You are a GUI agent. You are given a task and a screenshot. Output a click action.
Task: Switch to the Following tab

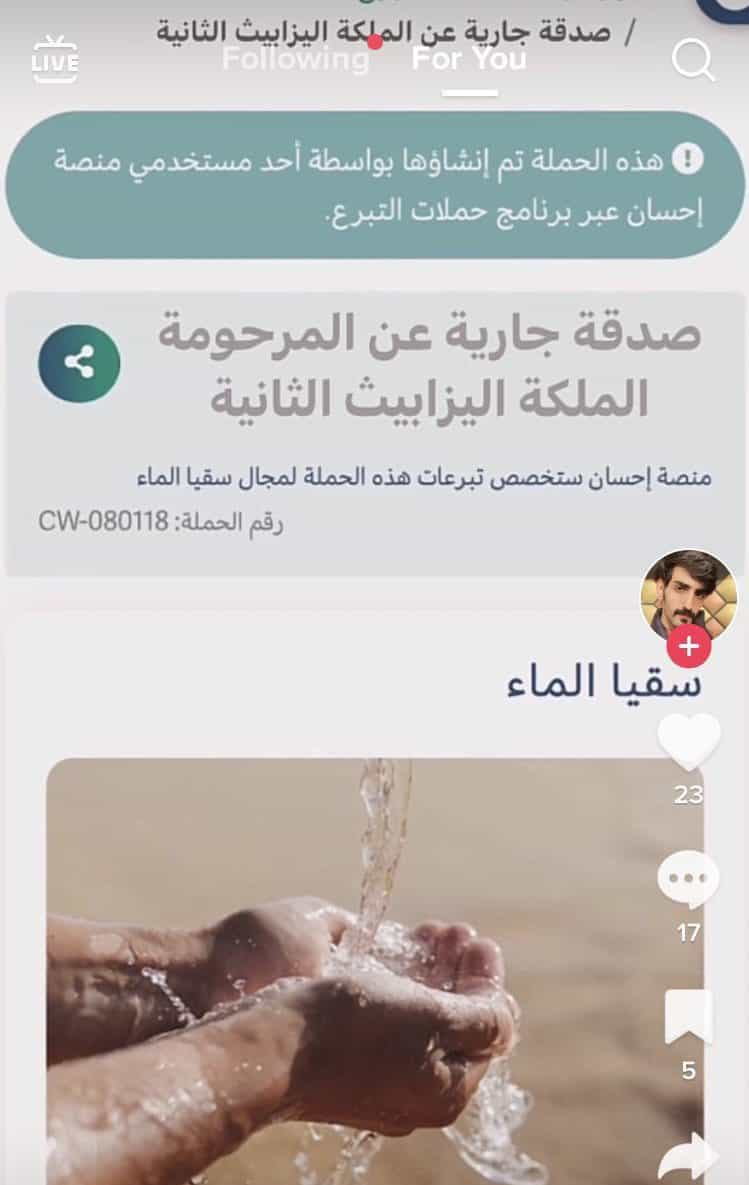click(x=295, y=59)
